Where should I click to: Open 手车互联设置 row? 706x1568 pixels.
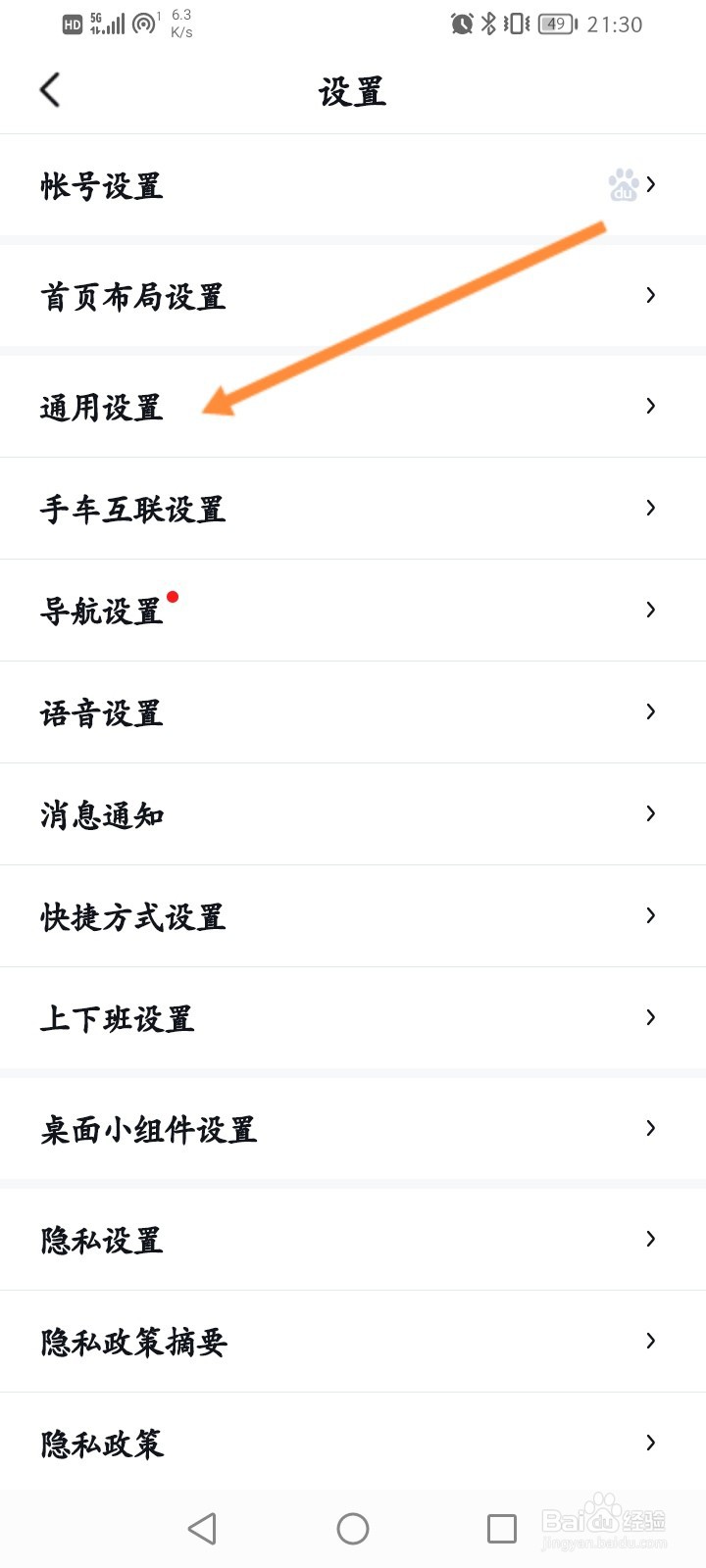353,509
